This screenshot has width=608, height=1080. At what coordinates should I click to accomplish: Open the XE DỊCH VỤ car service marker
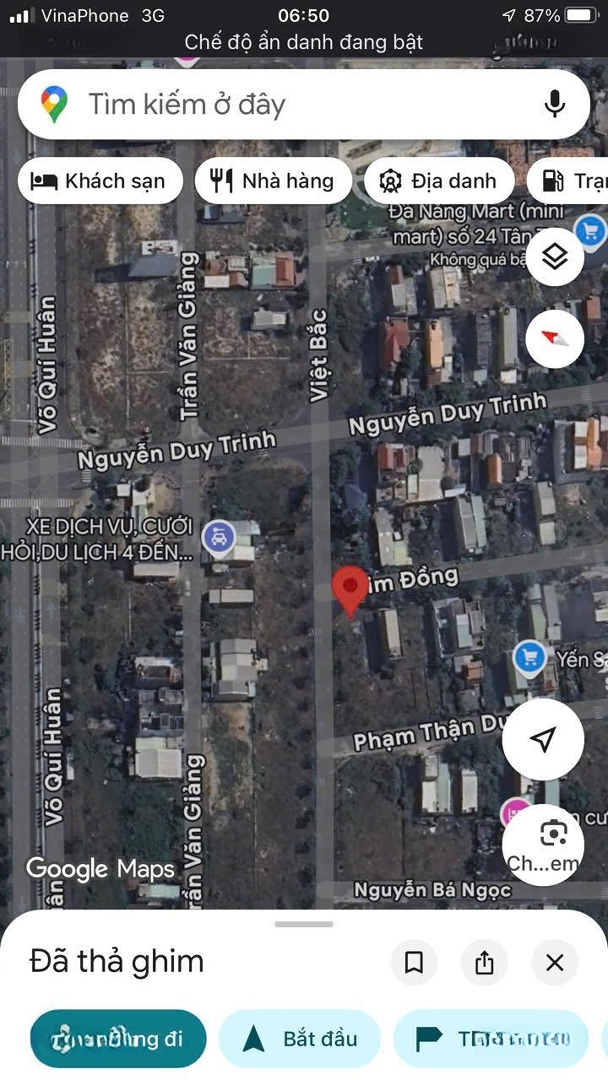[217, 538]
